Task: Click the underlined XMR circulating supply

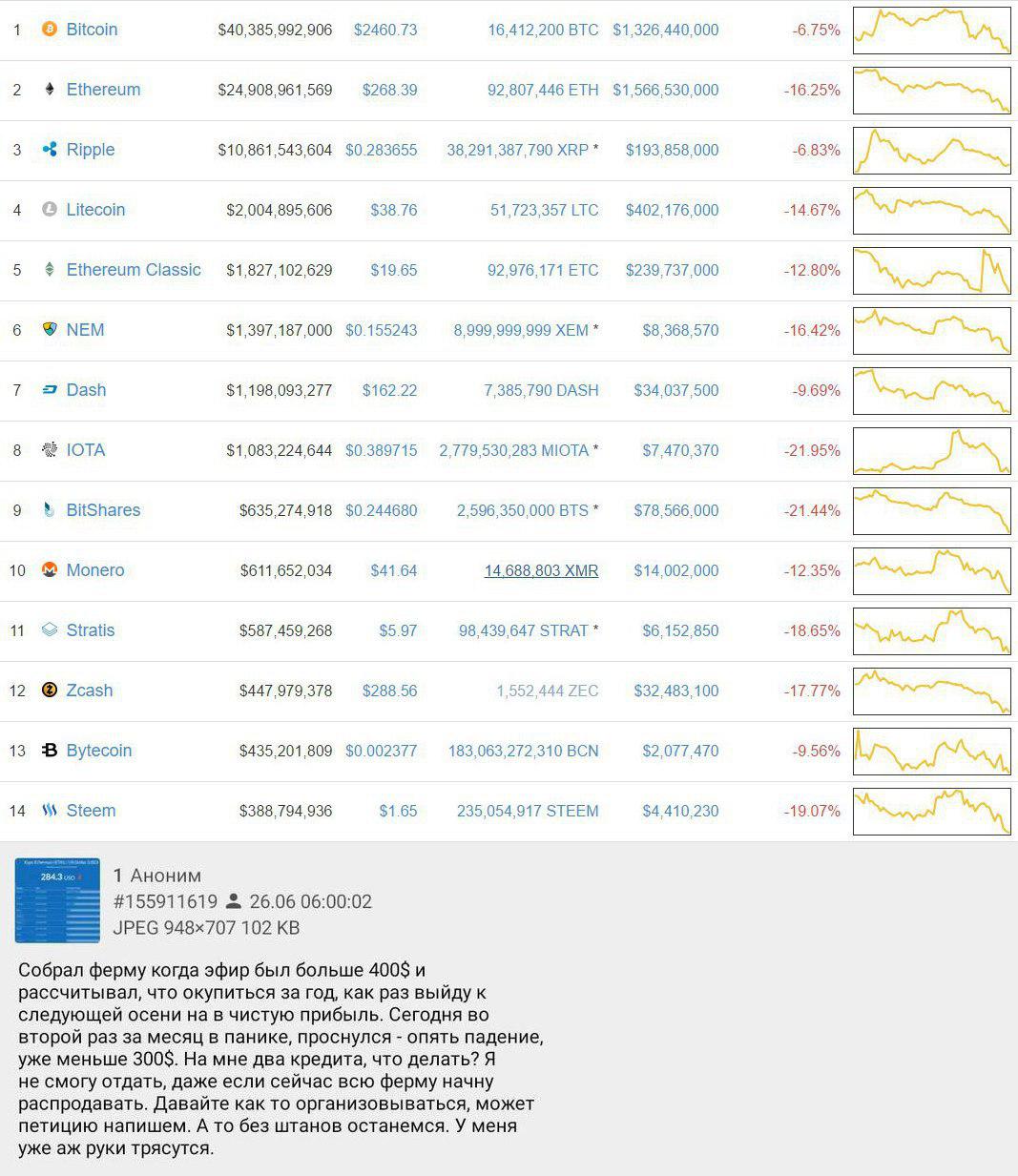Action: click(541, 570)
